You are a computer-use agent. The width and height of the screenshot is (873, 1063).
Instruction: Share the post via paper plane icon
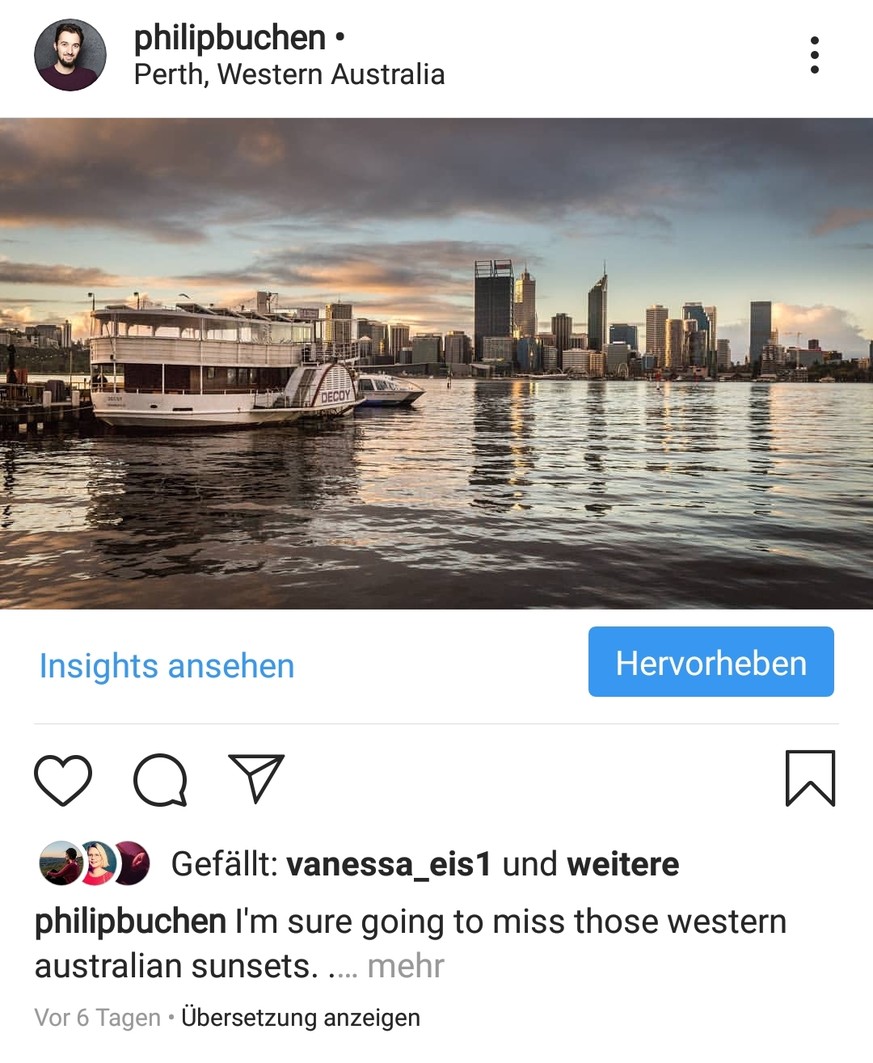(257, 778)
